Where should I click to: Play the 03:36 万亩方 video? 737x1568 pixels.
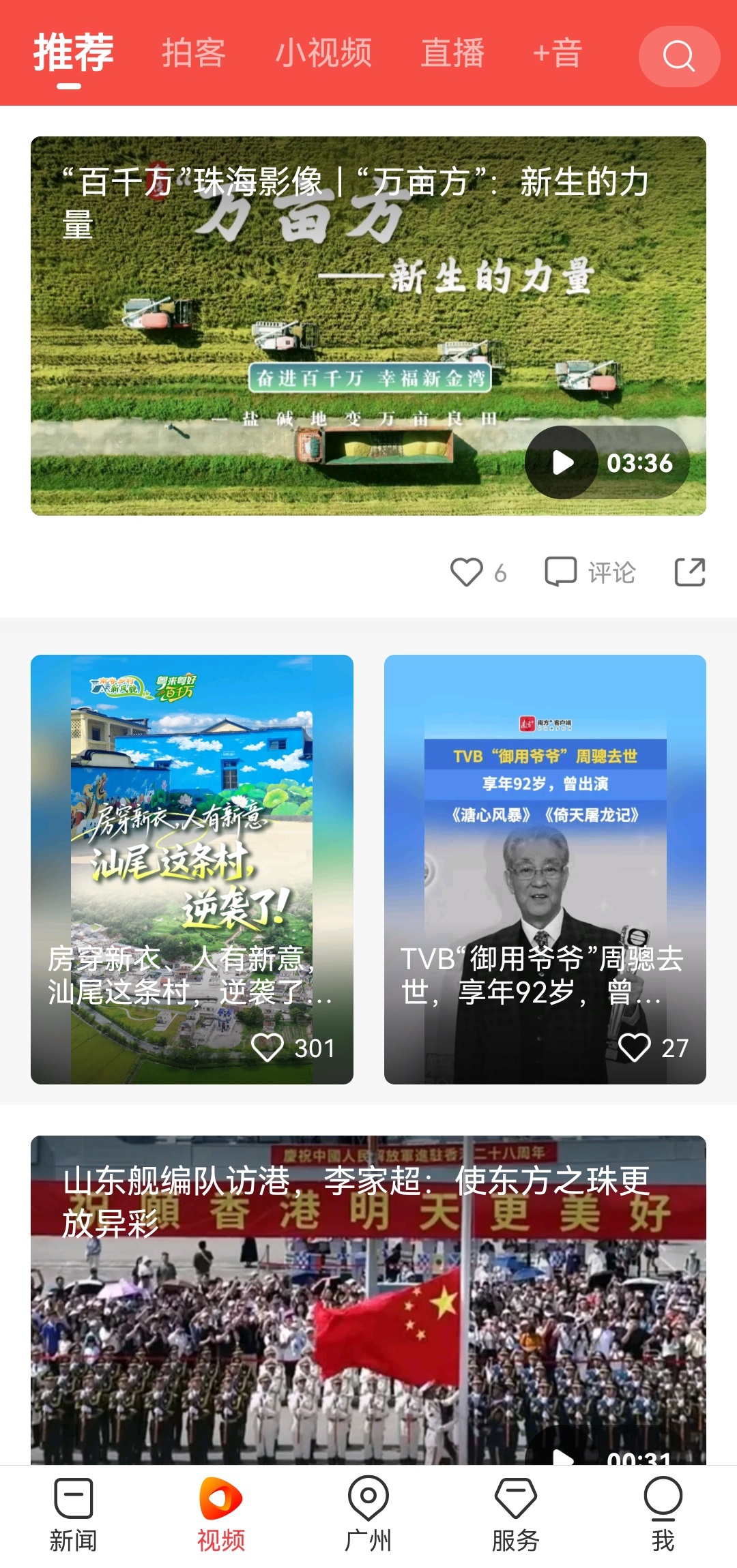563,462
